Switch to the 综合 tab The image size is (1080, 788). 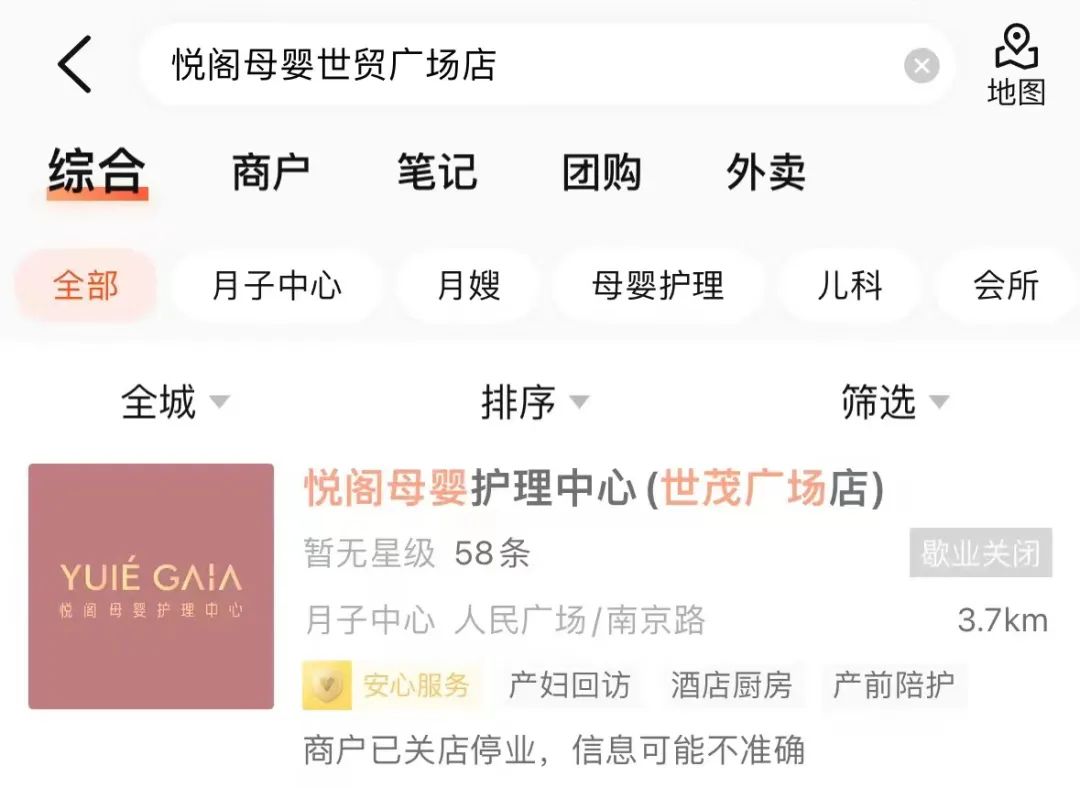point(97,172)
